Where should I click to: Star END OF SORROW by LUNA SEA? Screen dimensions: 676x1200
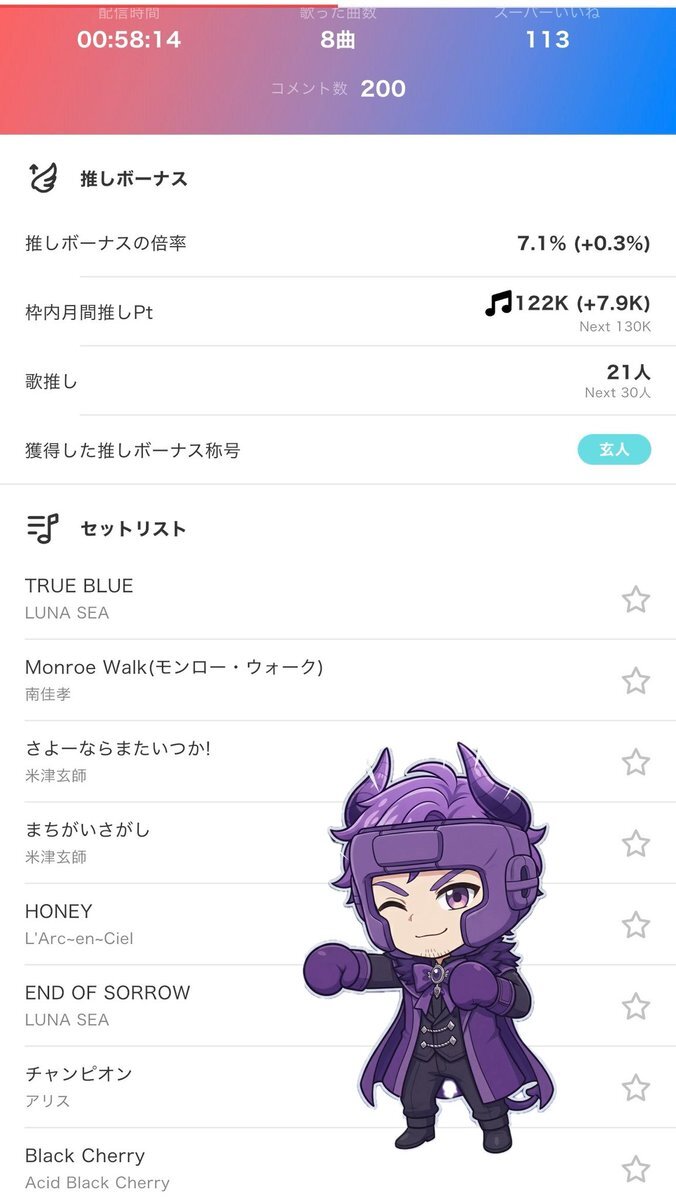[x=636, y=1006]
